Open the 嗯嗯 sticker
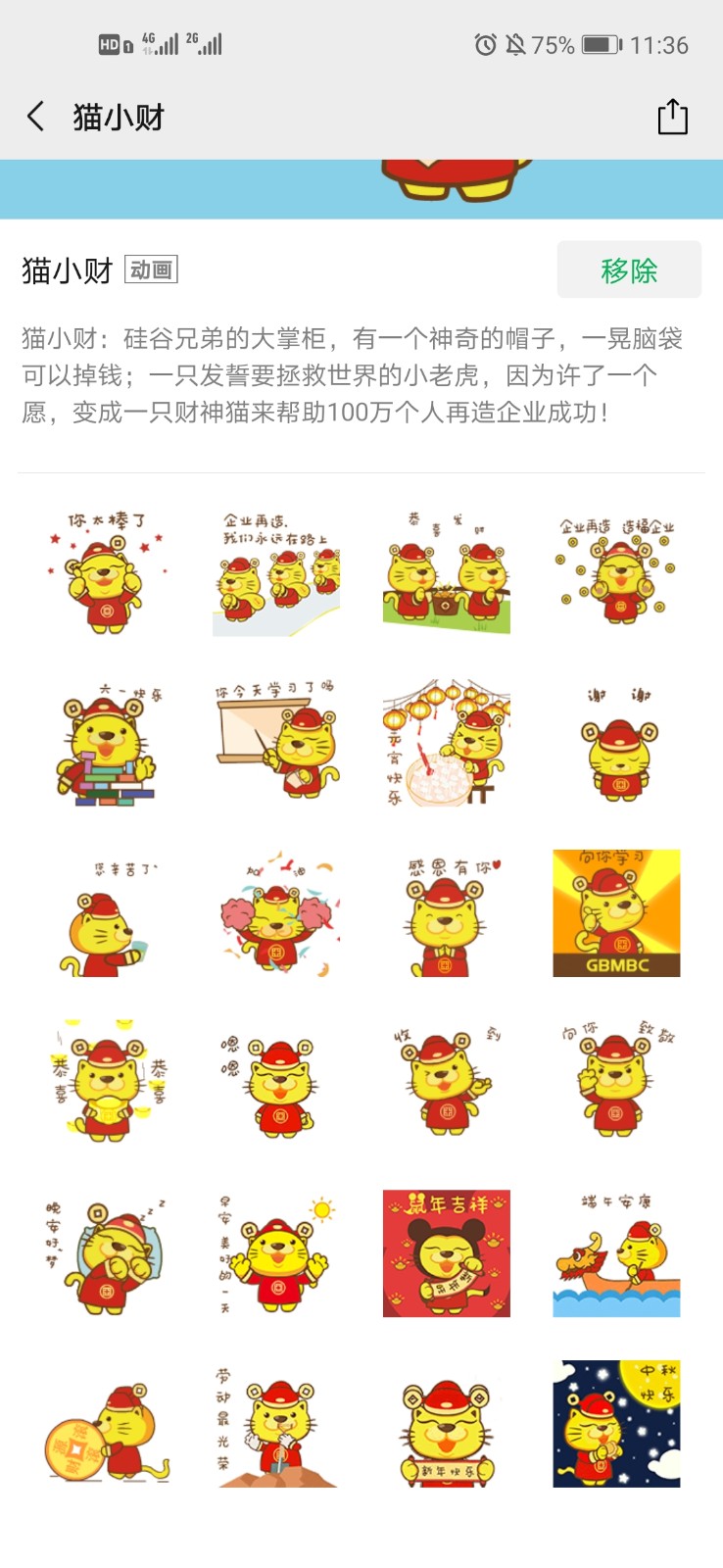Screen dimensions: 723x1568 click(x=276, y=1083)
